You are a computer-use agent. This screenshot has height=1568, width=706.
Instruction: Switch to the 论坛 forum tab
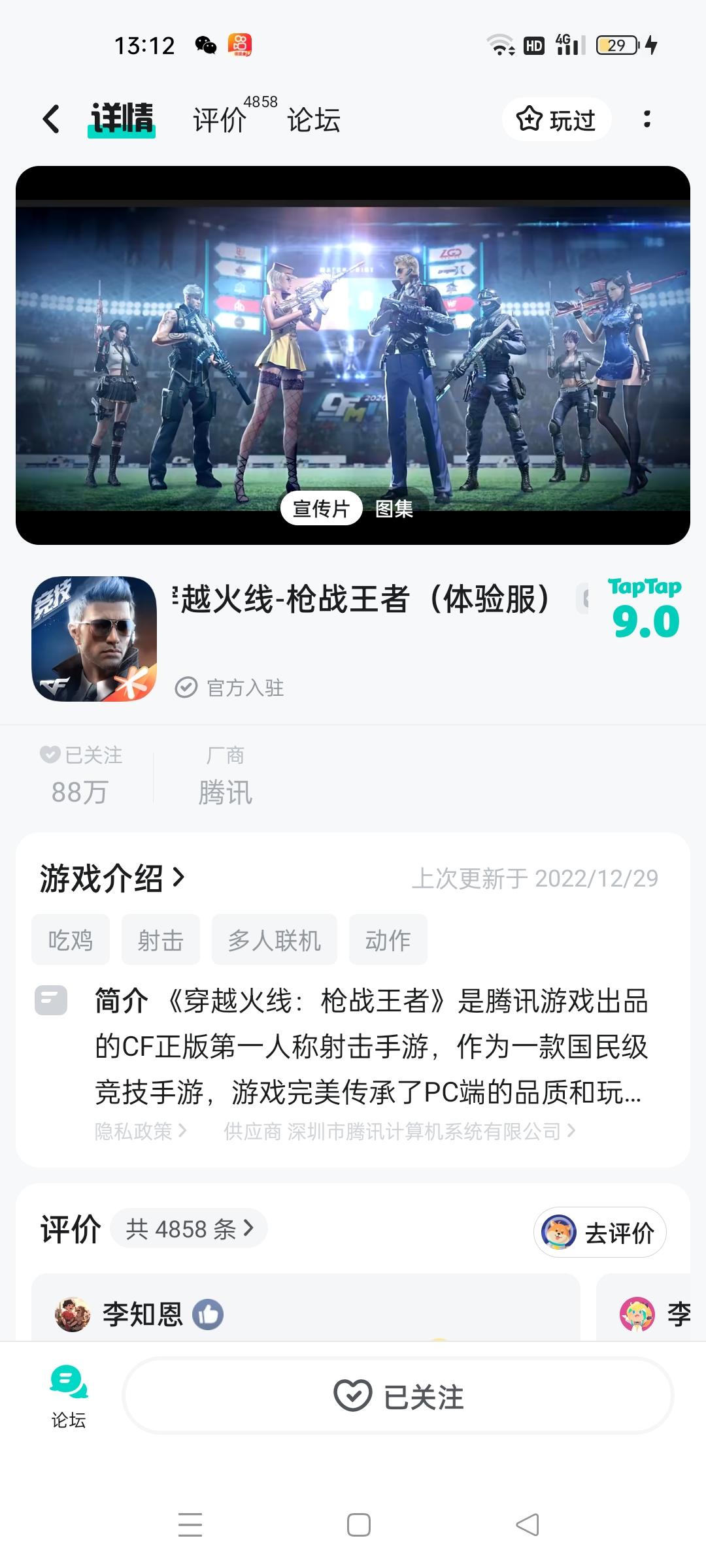point(313,120)
